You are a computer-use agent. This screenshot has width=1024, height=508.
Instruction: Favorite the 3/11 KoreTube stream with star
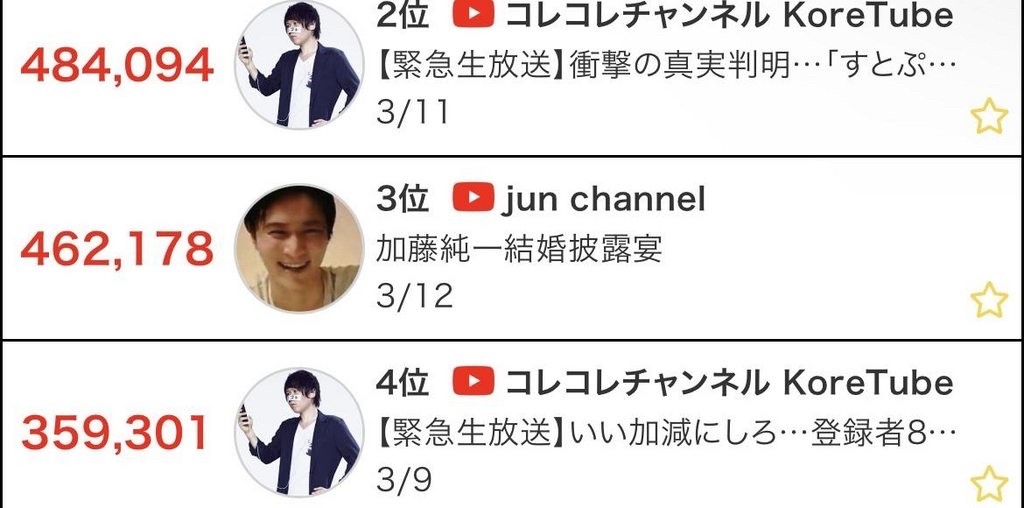pos(989,118)
